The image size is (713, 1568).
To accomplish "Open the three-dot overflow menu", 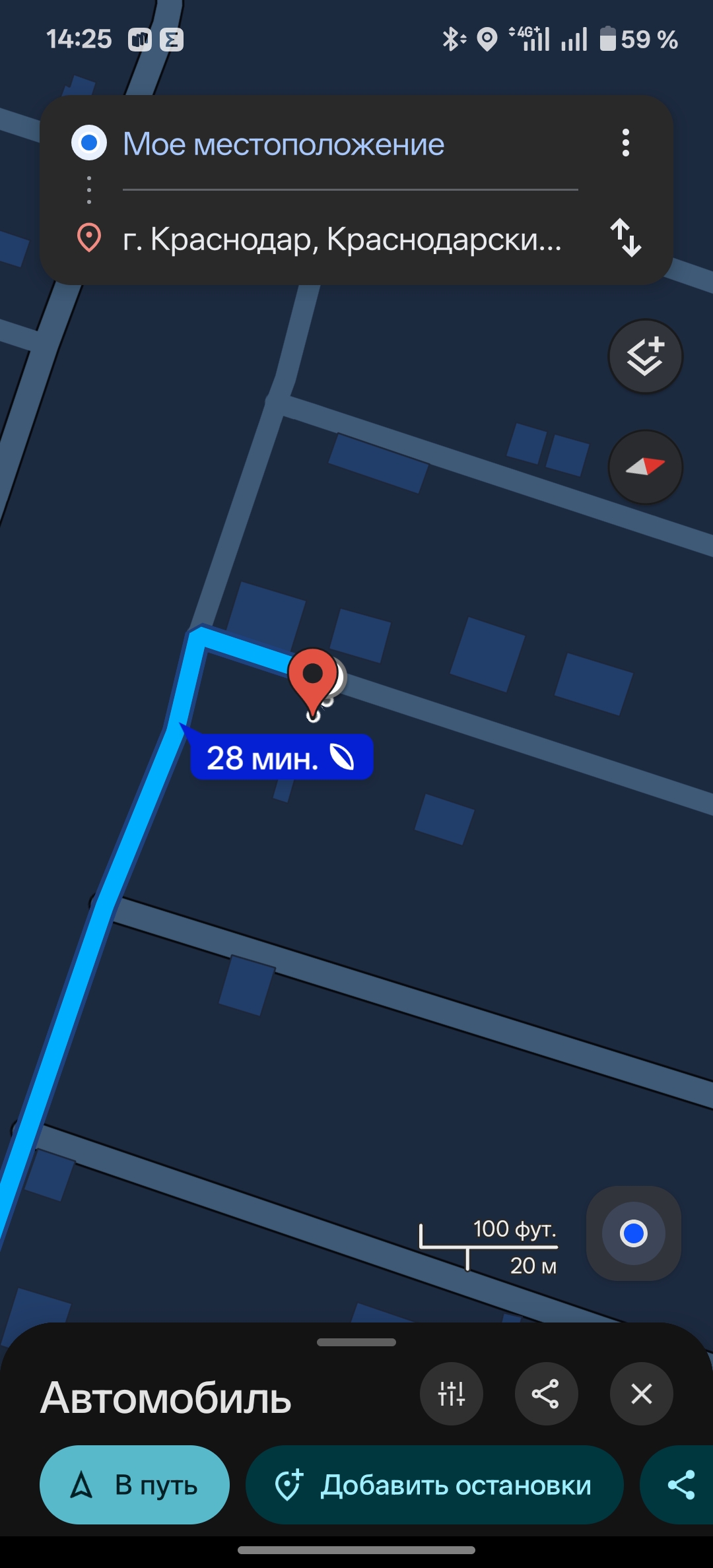I will pos(625,143).
